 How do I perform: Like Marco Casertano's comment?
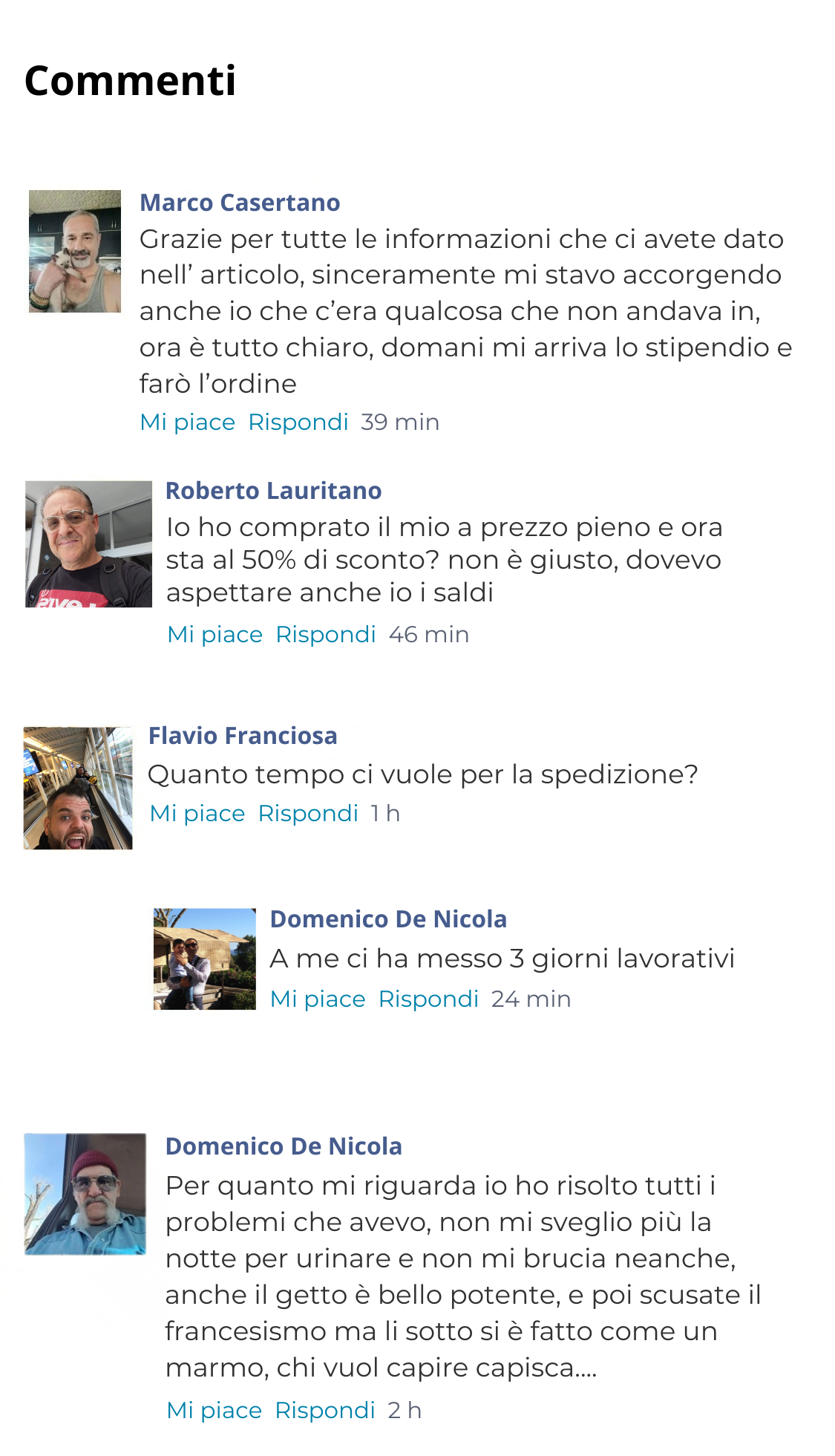tap(187, 422)
